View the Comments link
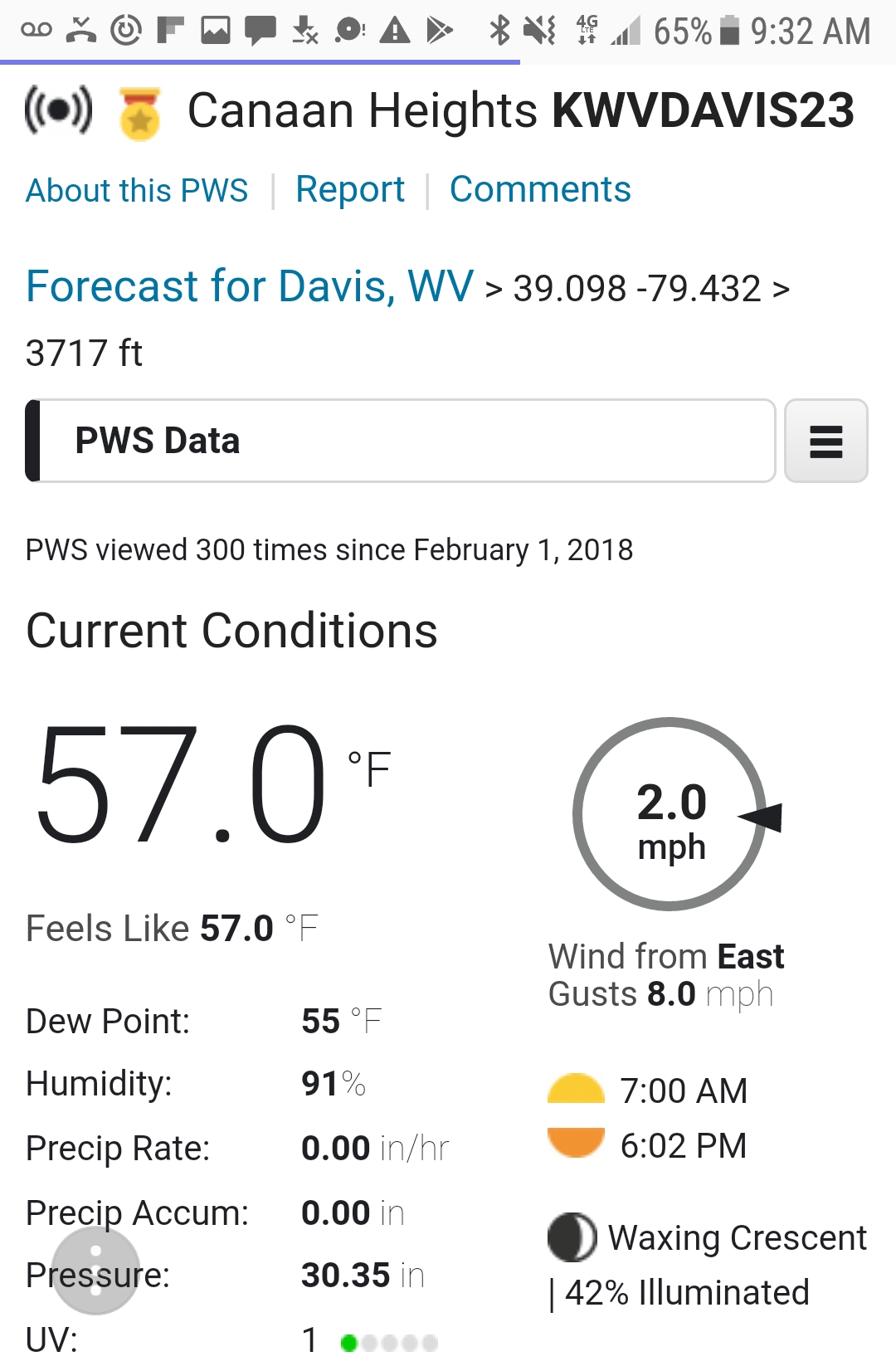The image size is (896, 1371). [540, 190]
